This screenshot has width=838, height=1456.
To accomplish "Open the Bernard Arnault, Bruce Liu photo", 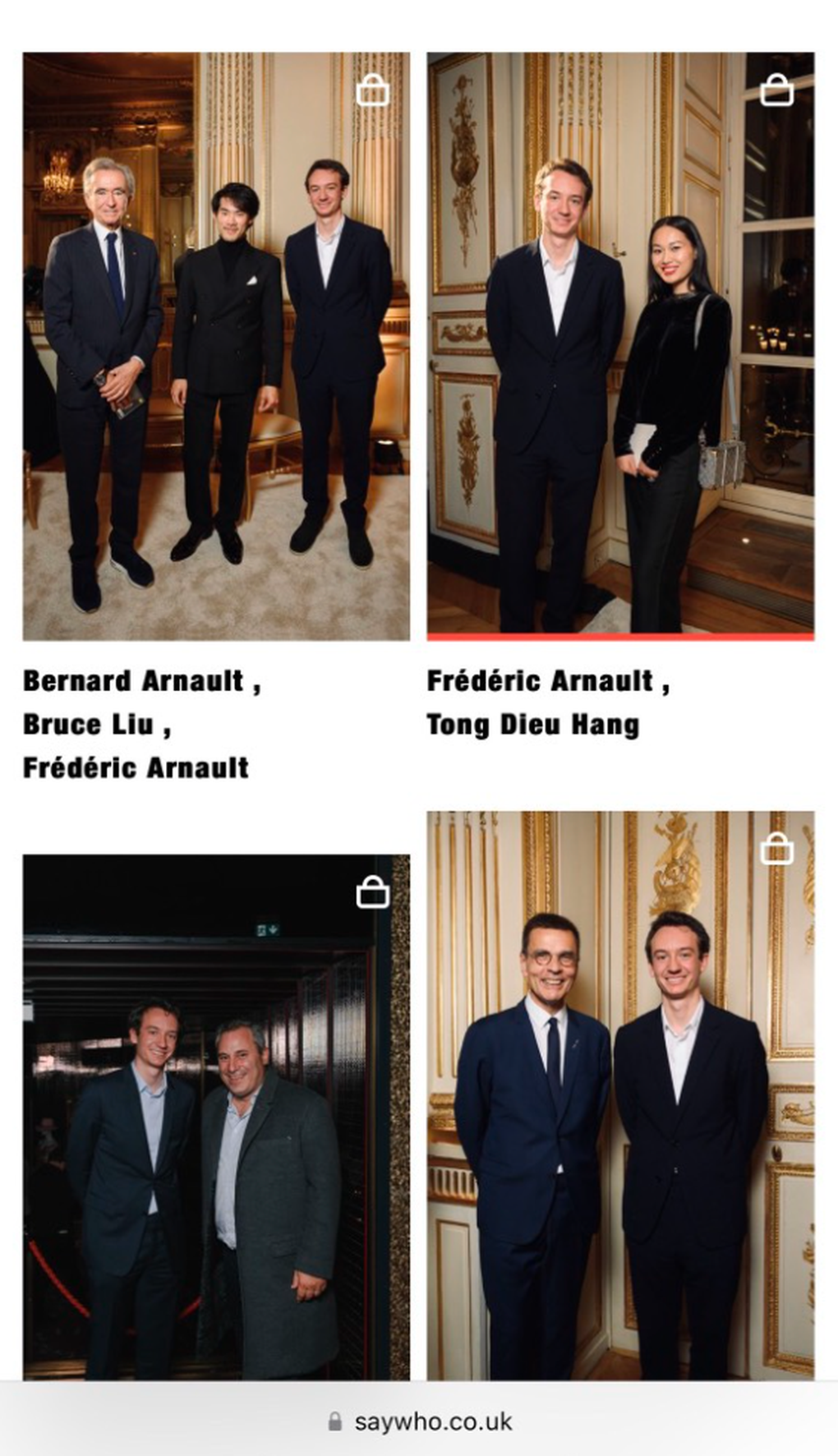I will pyautogui.click(x=216, y=346).
